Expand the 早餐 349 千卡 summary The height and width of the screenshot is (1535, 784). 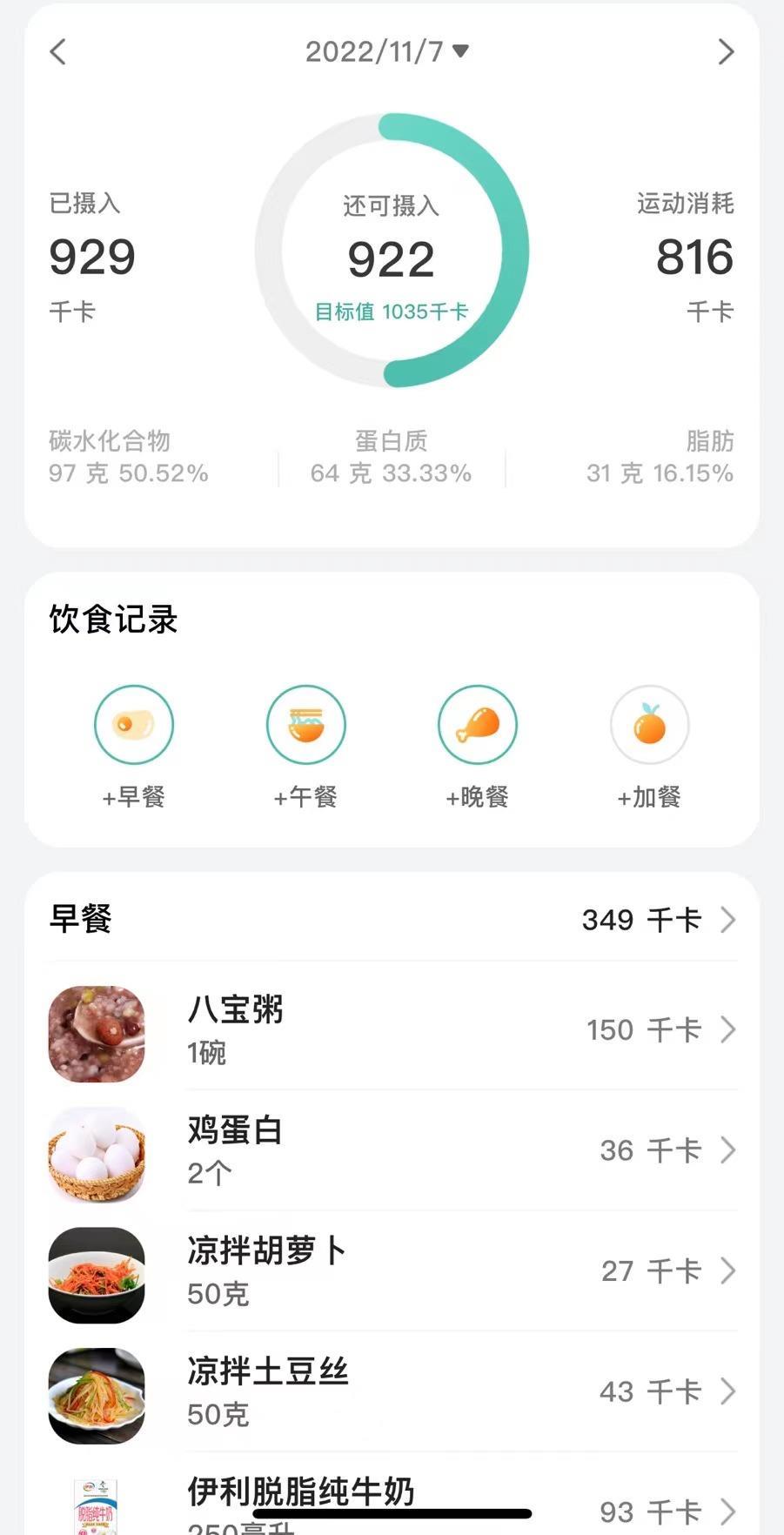tap(657, 920)
